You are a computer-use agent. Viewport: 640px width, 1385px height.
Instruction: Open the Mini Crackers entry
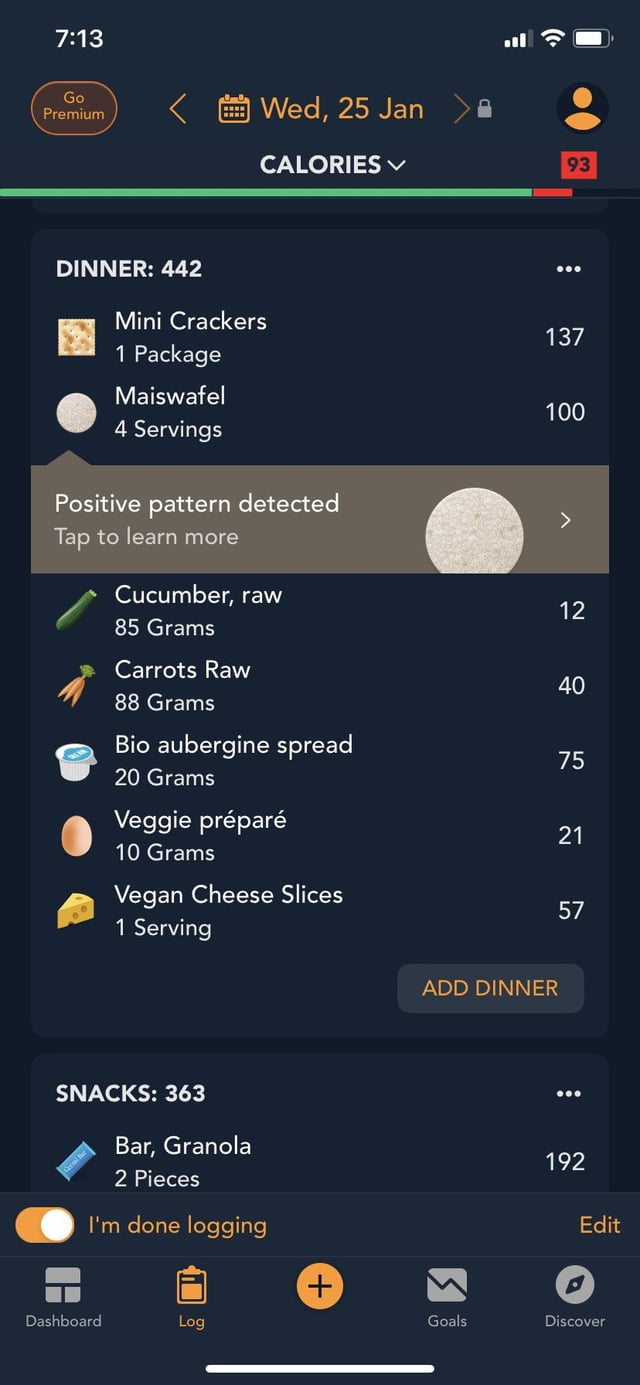320,337
